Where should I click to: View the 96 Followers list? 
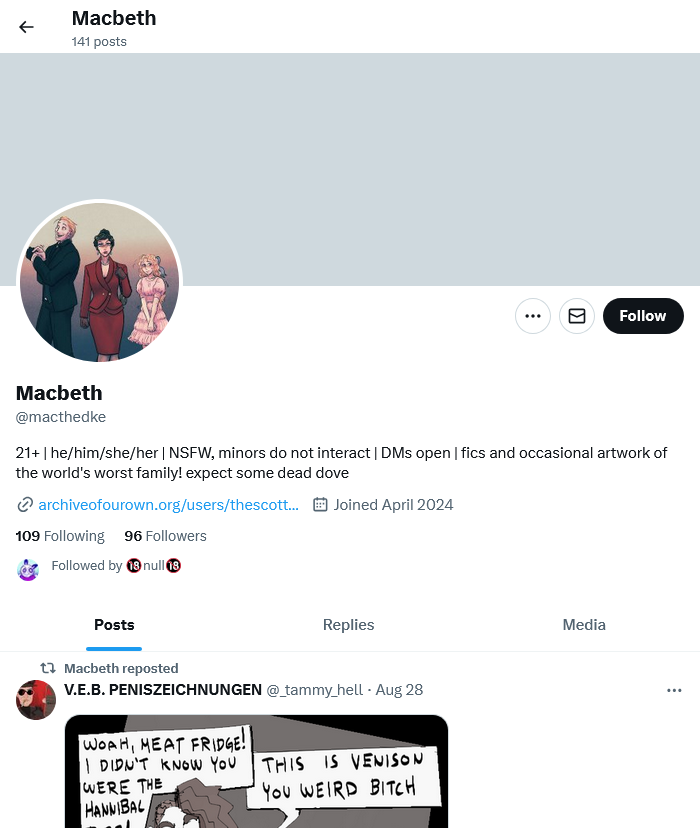click(x=165, y=536)
